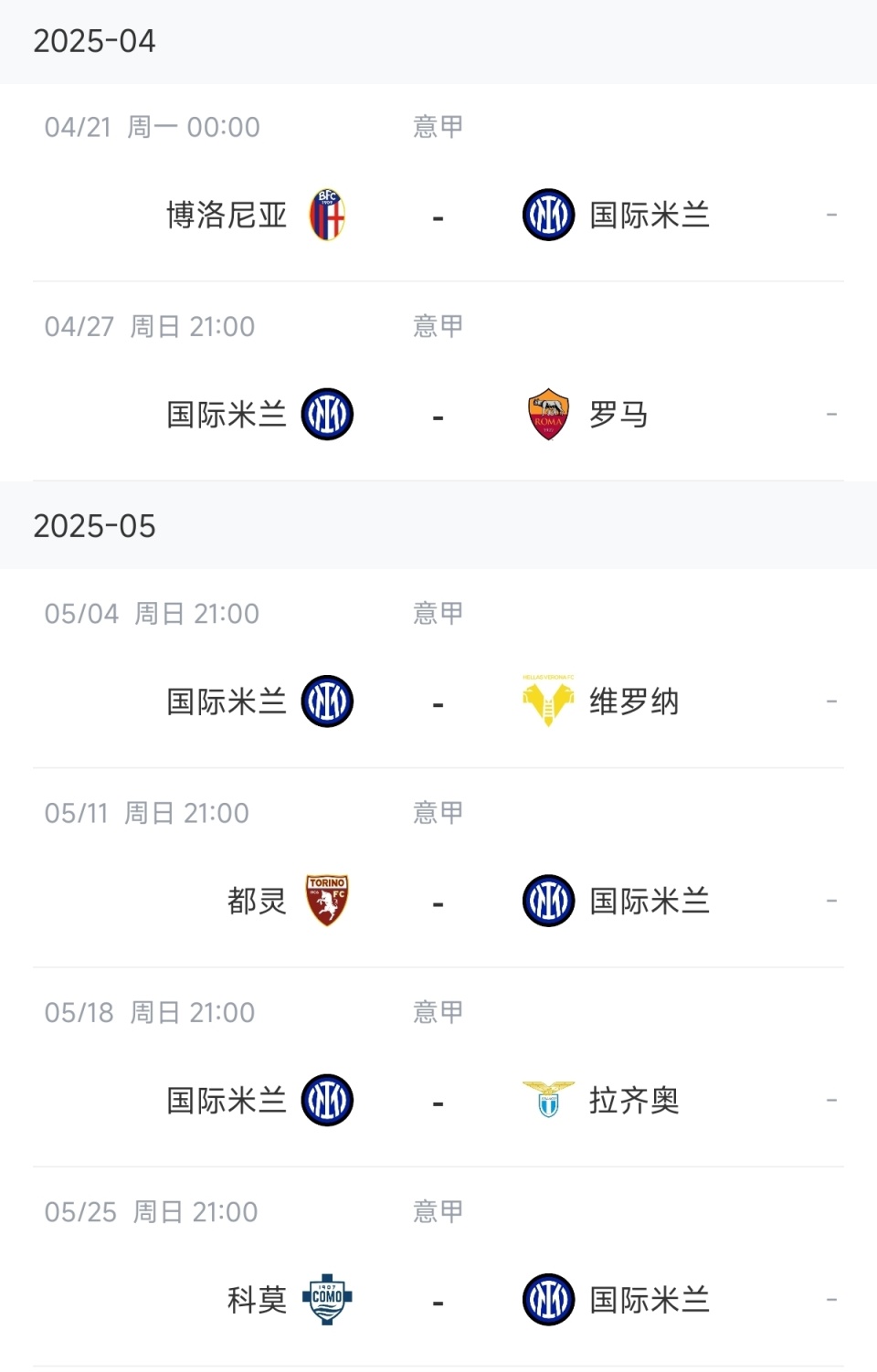Click the 维罗纳 team name
This screenshot has width=877, height=1372.
pyautogui.click(x=634, y=701)
